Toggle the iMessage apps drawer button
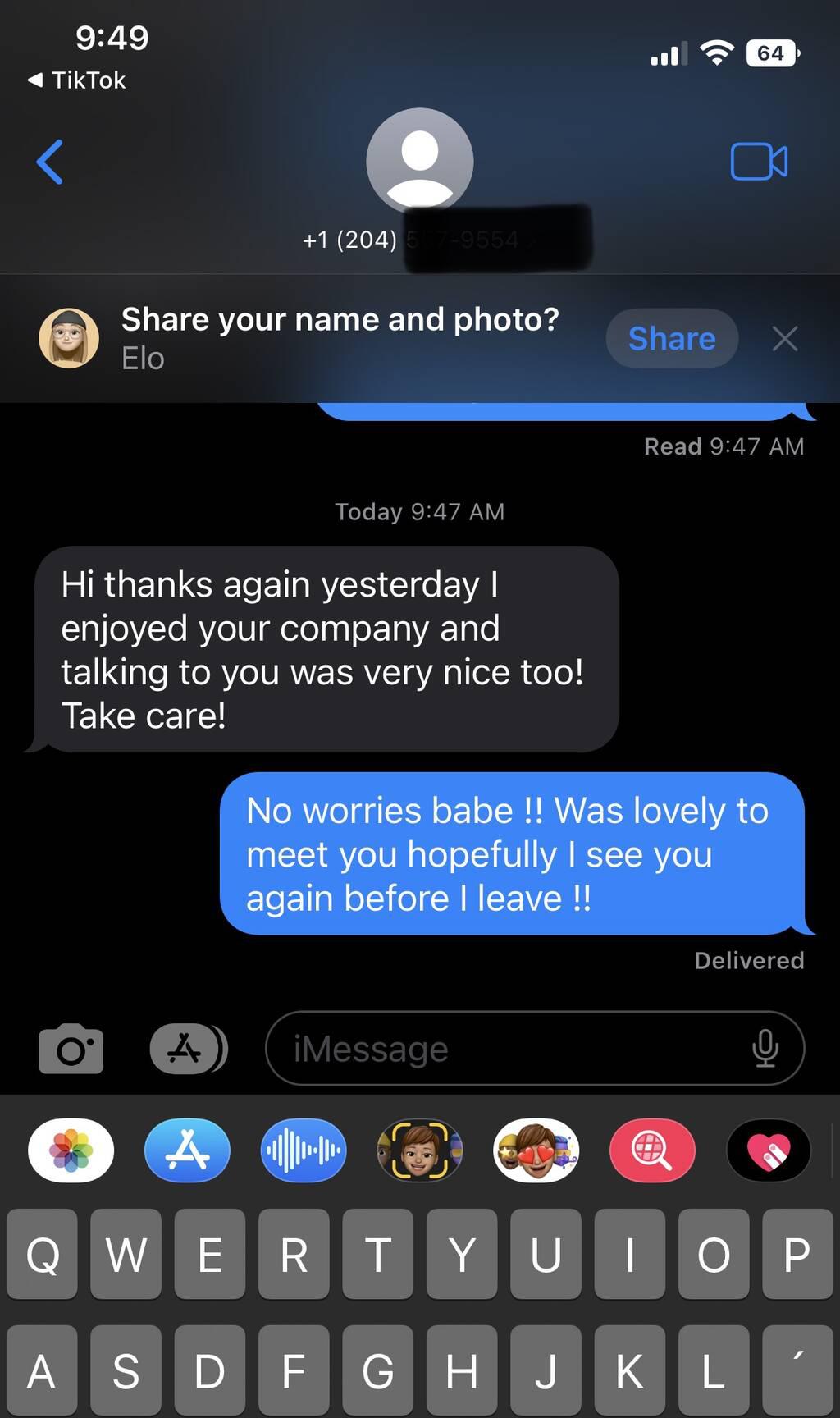 tap(189, 1048)
